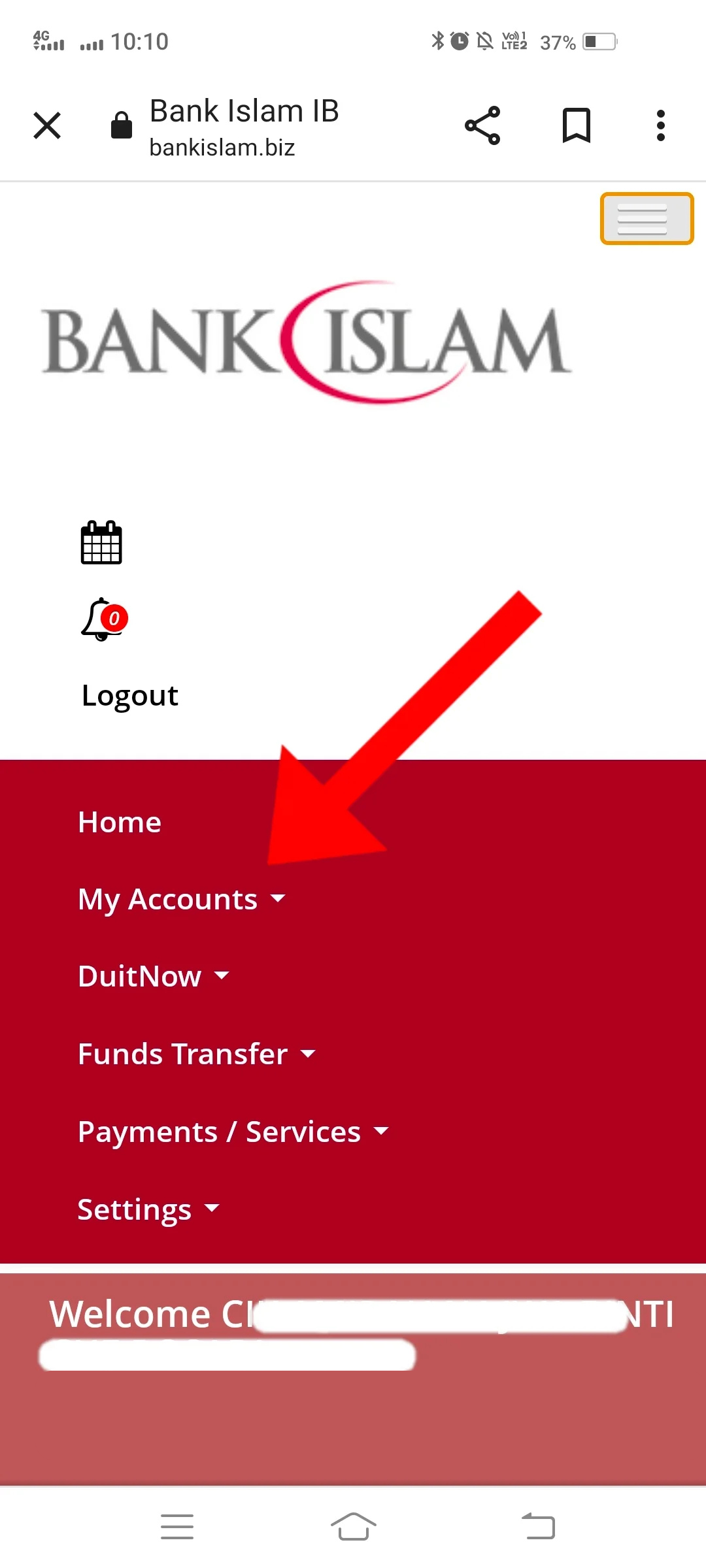Open the notifications bell
This screenshot has height=1568, width=706.
click(103, 619)
